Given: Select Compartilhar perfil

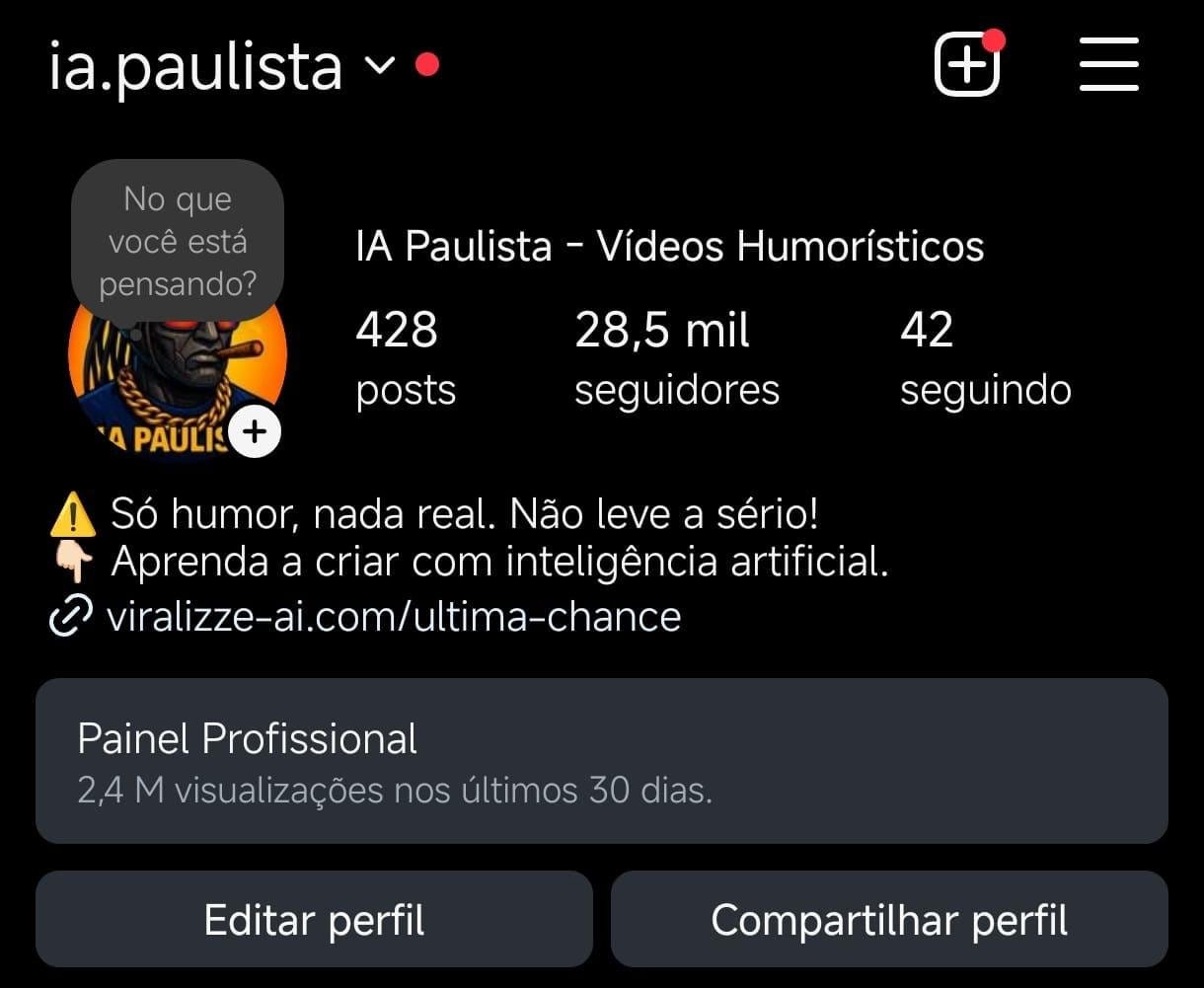Looking at the screenshot, I should [x=889, y=920].
